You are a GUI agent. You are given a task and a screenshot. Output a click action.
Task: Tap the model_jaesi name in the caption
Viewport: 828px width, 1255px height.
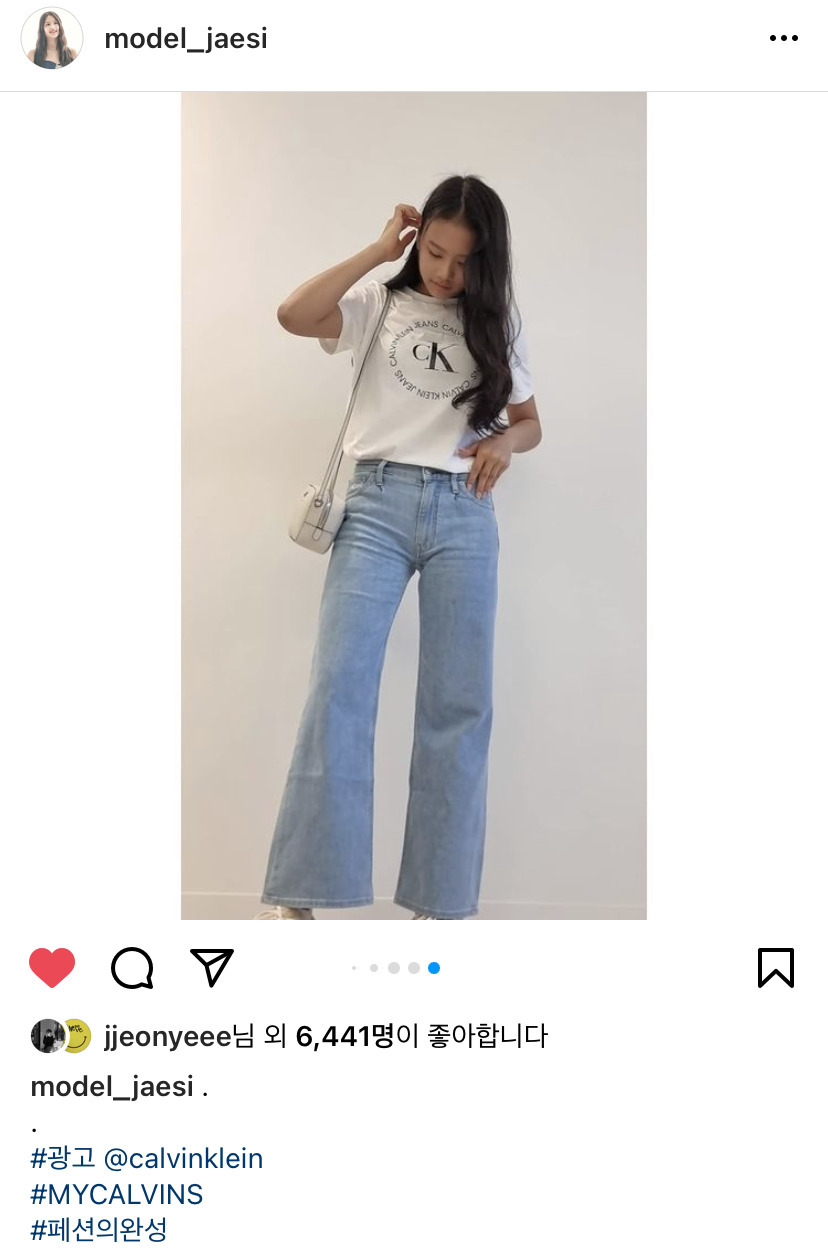[x=112, y=1087]
